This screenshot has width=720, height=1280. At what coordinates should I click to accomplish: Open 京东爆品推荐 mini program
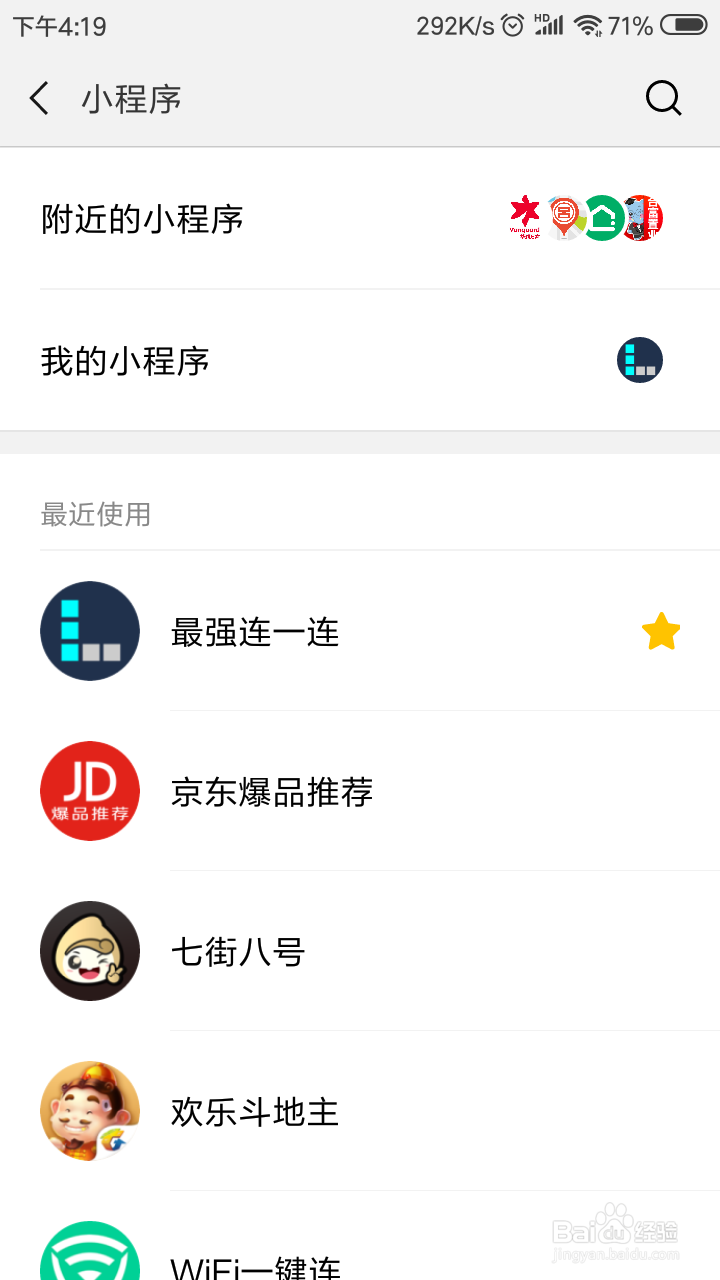pyautogui.click(x=360, y=791)
